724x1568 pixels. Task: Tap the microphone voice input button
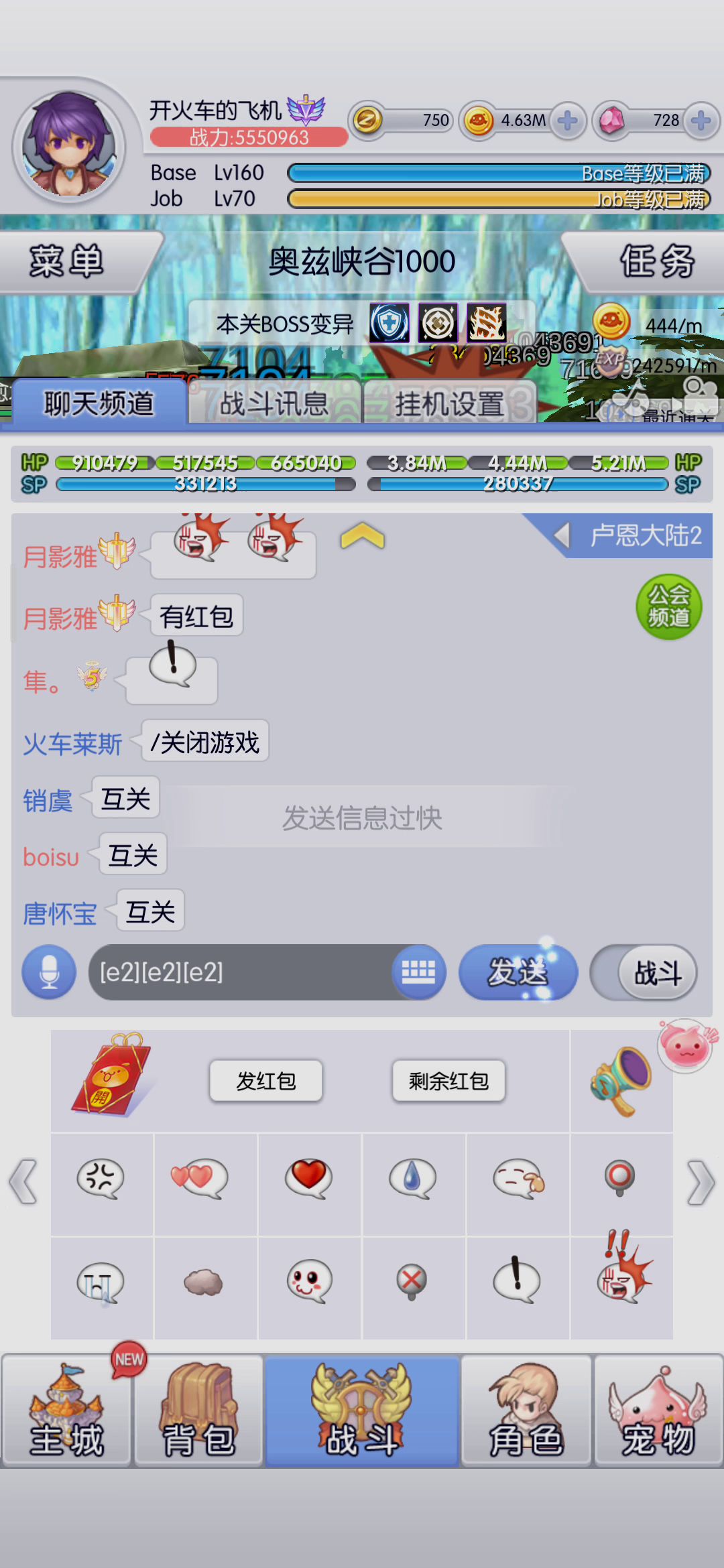(x=49, y=972)
